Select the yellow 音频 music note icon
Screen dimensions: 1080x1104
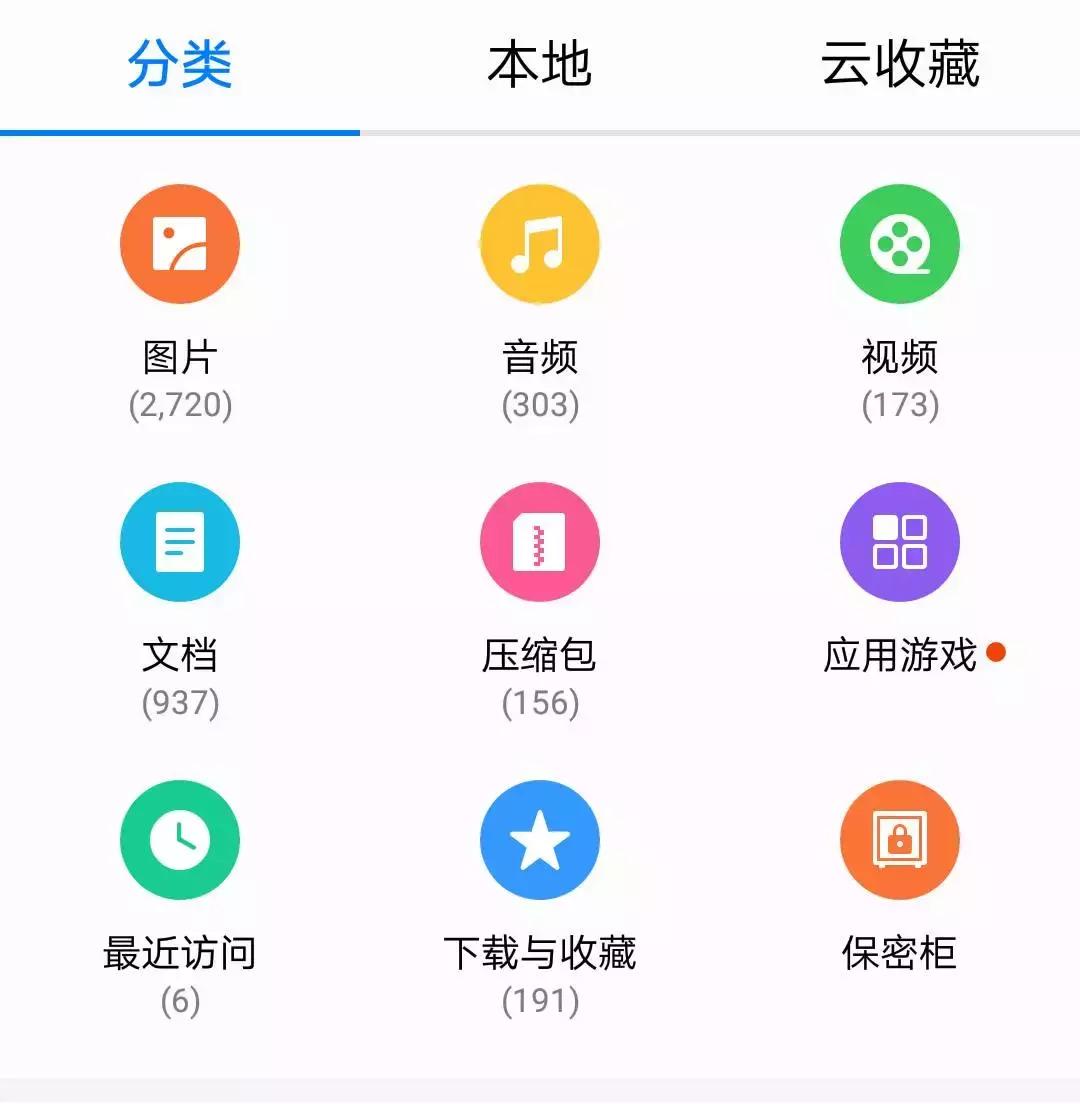[539, 243]
